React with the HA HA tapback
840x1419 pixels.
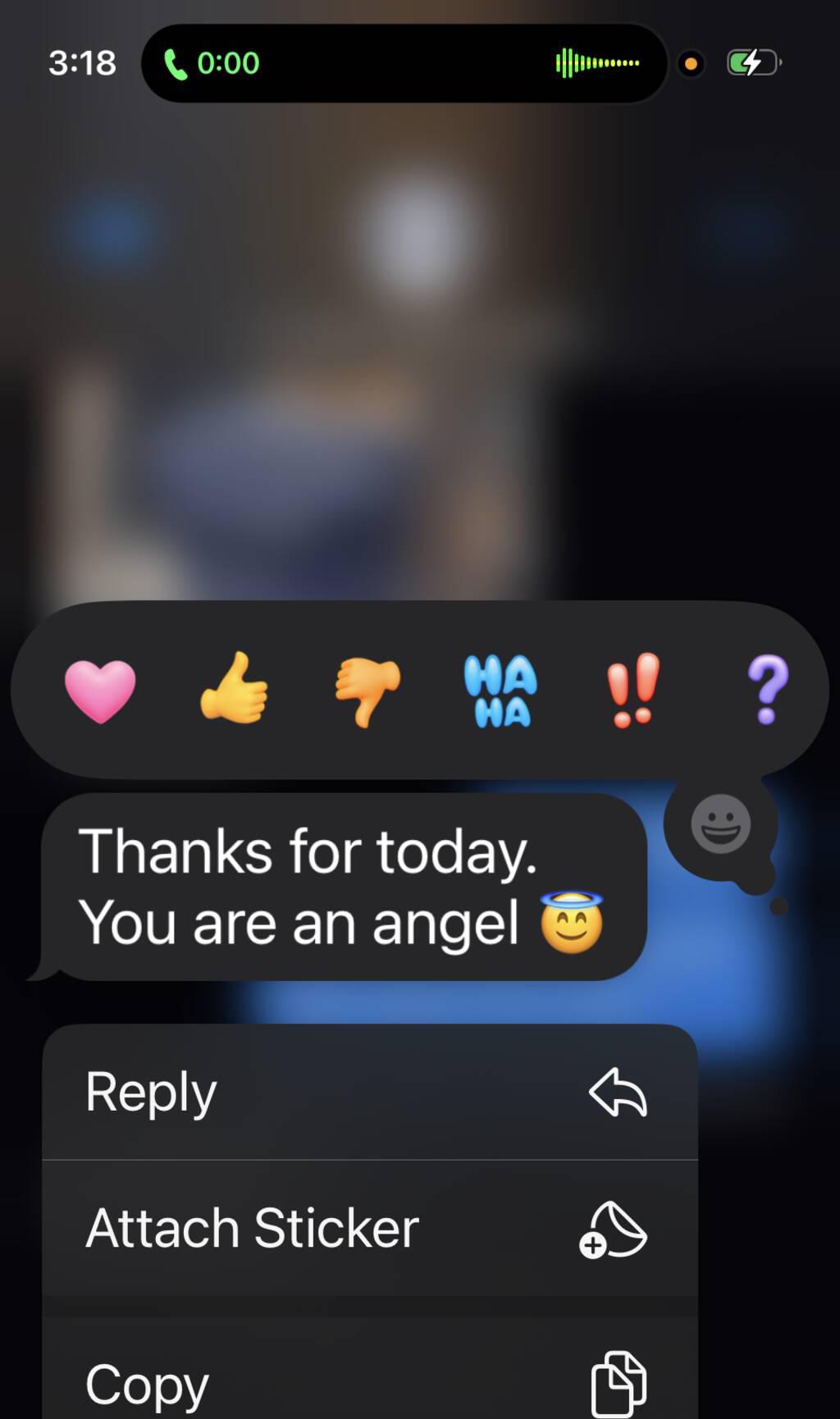[500, 691]
